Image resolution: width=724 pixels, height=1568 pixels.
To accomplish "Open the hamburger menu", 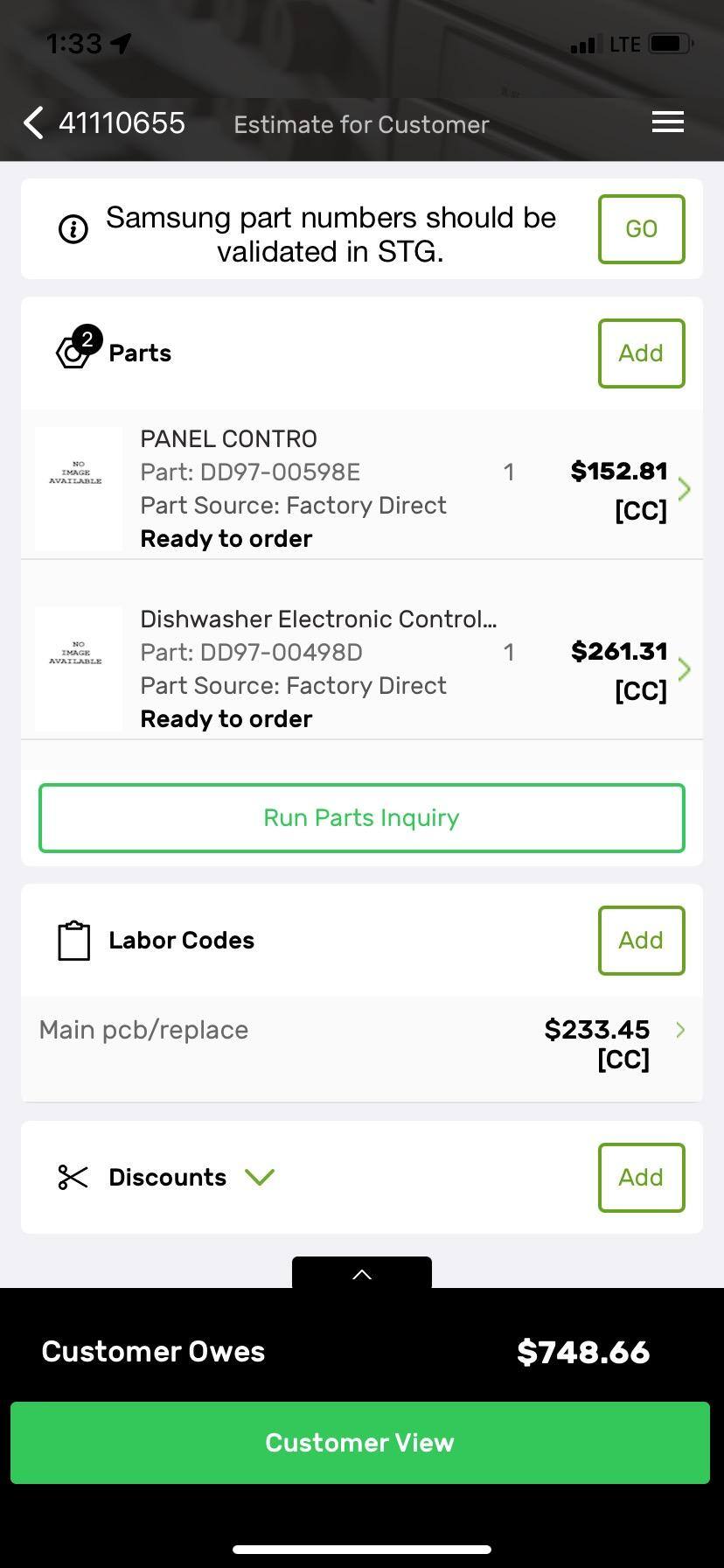I will (667, 122).
